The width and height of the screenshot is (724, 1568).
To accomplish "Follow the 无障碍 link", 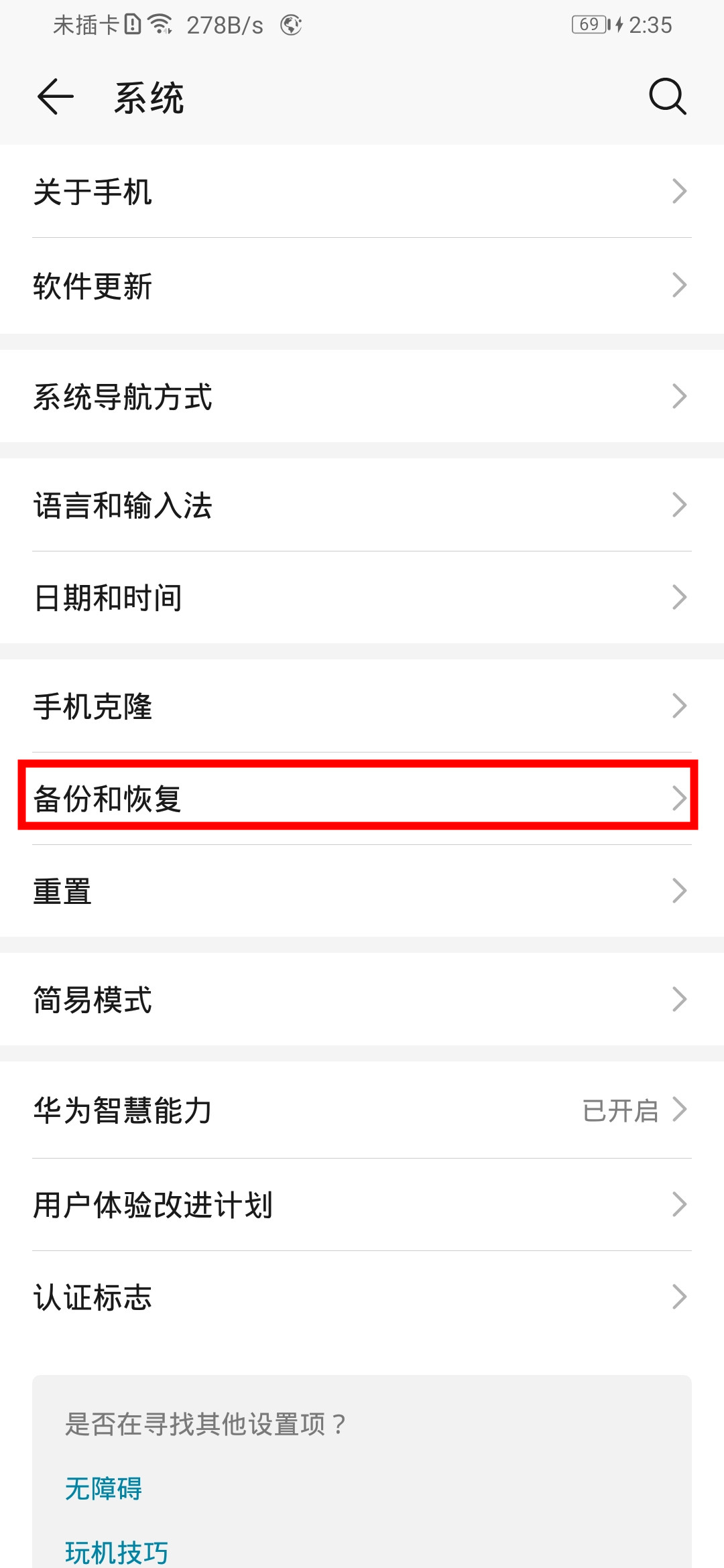I will pos(104,1489).
